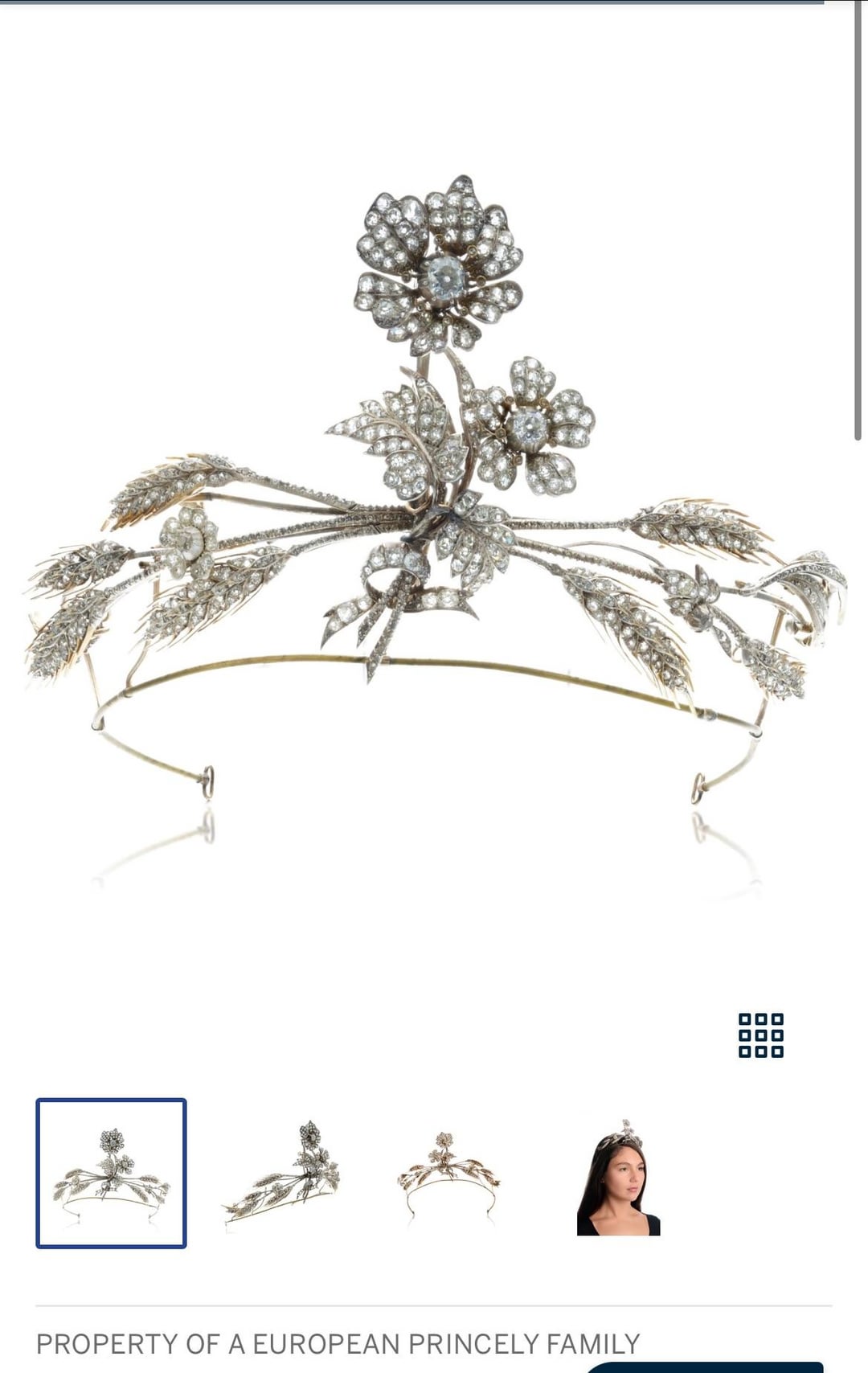Select the model wearing tiara thumbnail
The height and width of the screenshot is (1373, 868).
coord(618,1177)
